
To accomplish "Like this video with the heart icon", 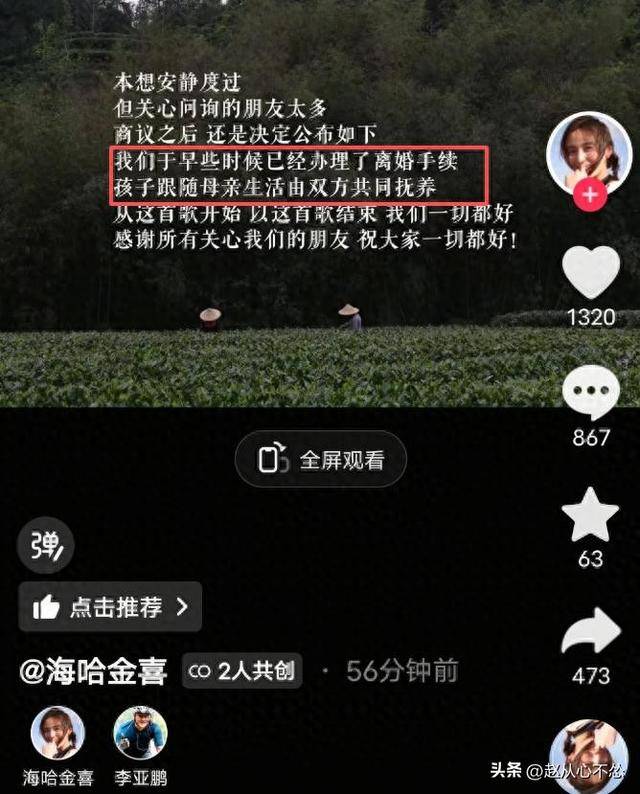I will click(x=590, y=272).
